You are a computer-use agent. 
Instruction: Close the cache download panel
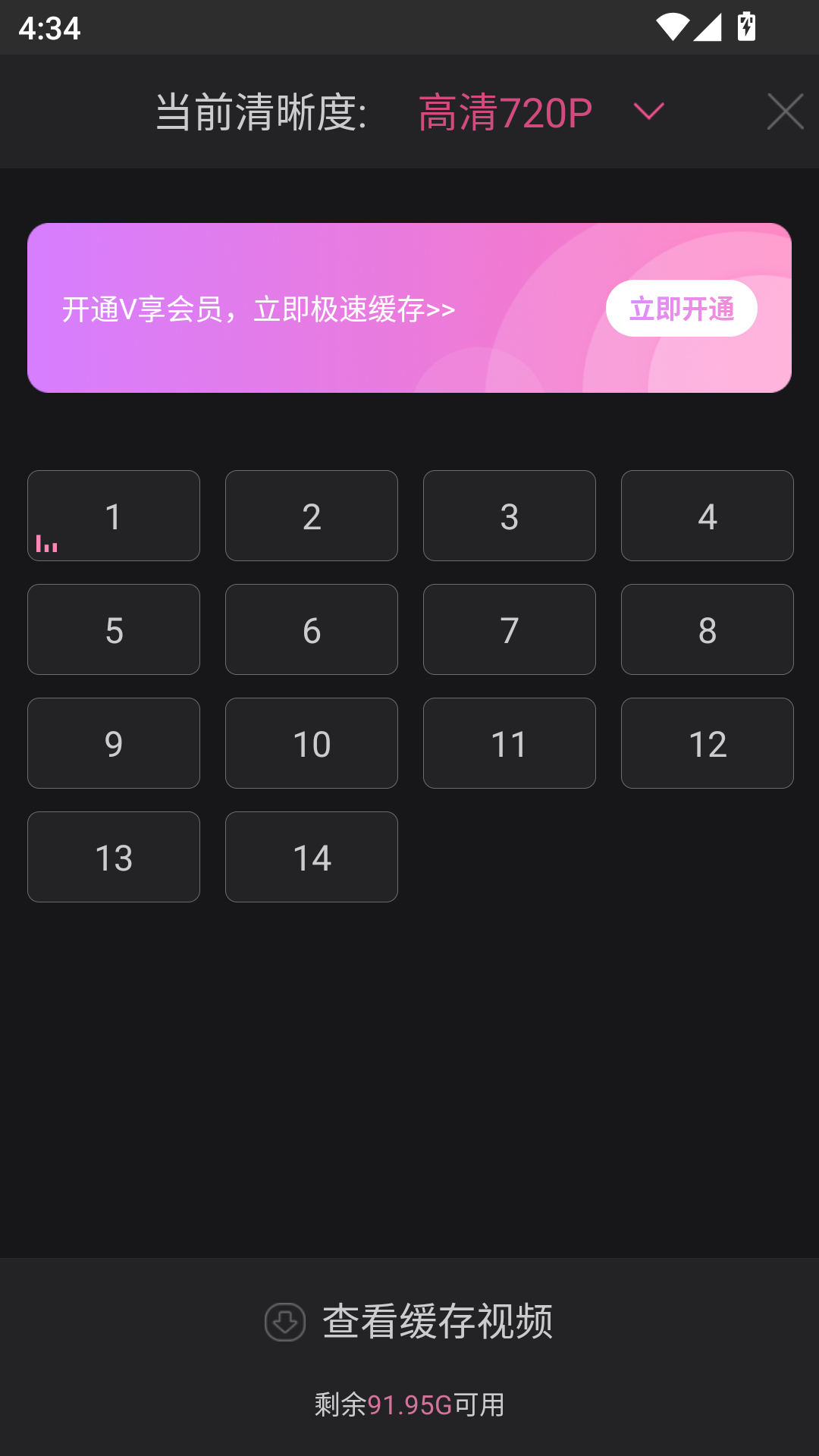pyautogui.click(x=785, y=112)
